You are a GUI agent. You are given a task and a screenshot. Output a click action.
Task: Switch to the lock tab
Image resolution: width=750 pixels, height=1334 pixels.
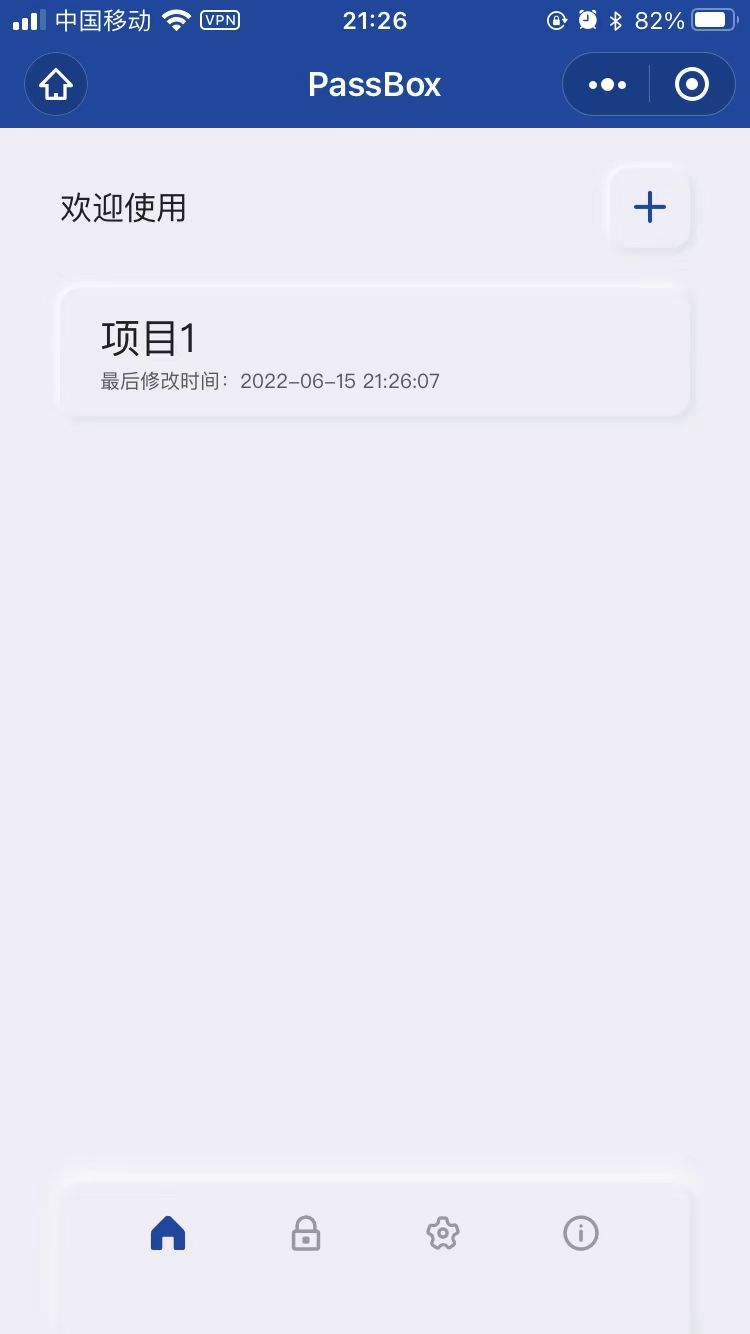click(306, 1233)
